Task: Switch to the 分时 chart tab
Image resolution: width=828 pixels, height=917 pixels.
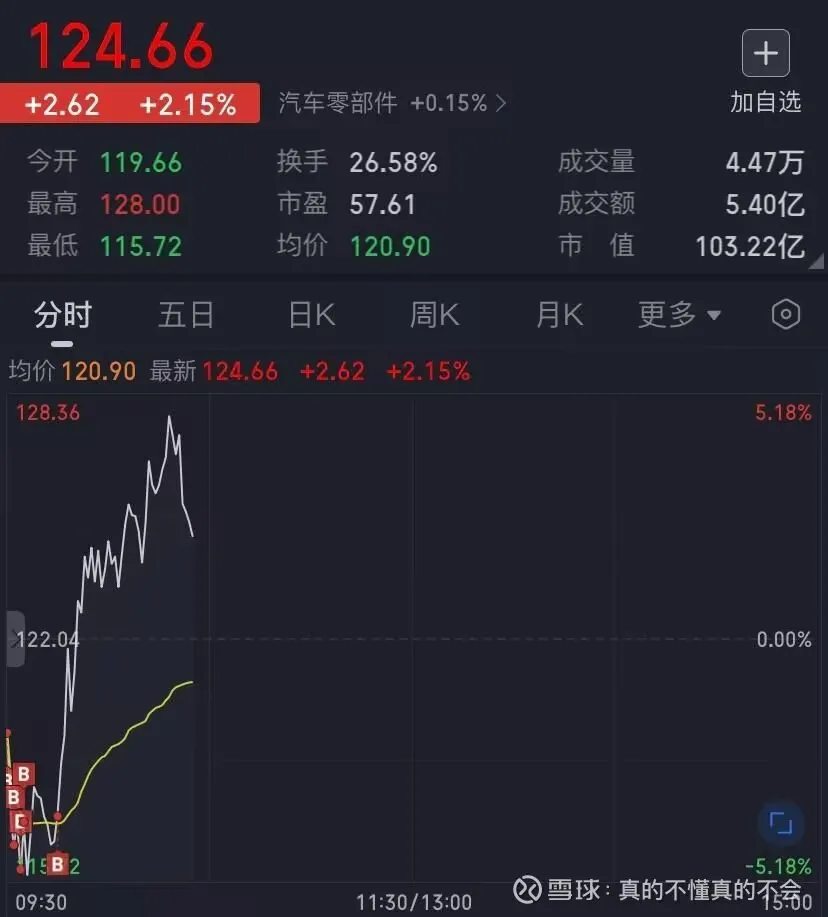Action: point(62,316)
